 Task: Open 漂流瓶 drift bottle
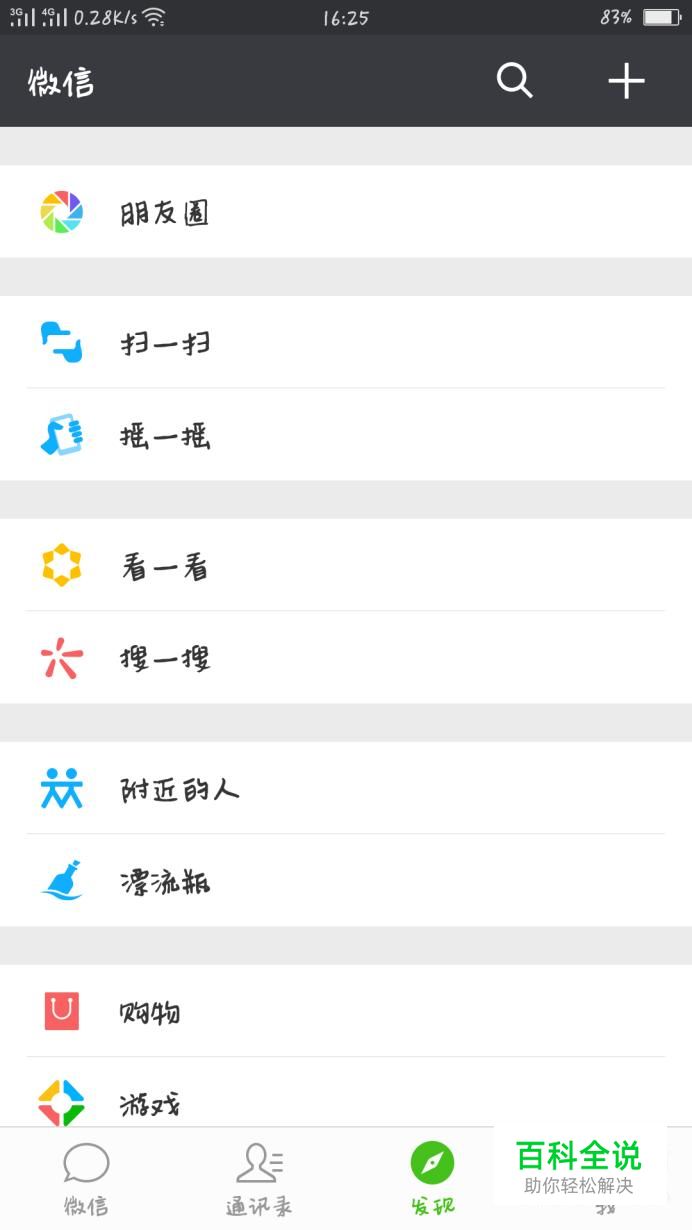[345, 882]
